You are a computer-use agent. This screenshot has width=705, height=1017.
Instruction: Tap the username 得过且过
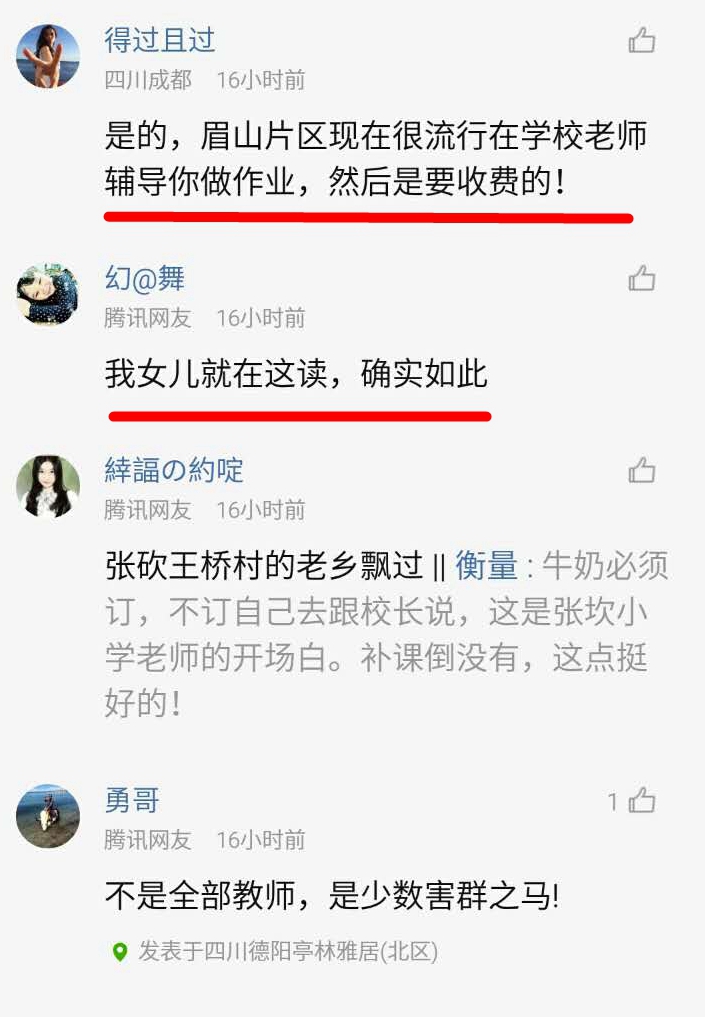[x=160, y=40]
